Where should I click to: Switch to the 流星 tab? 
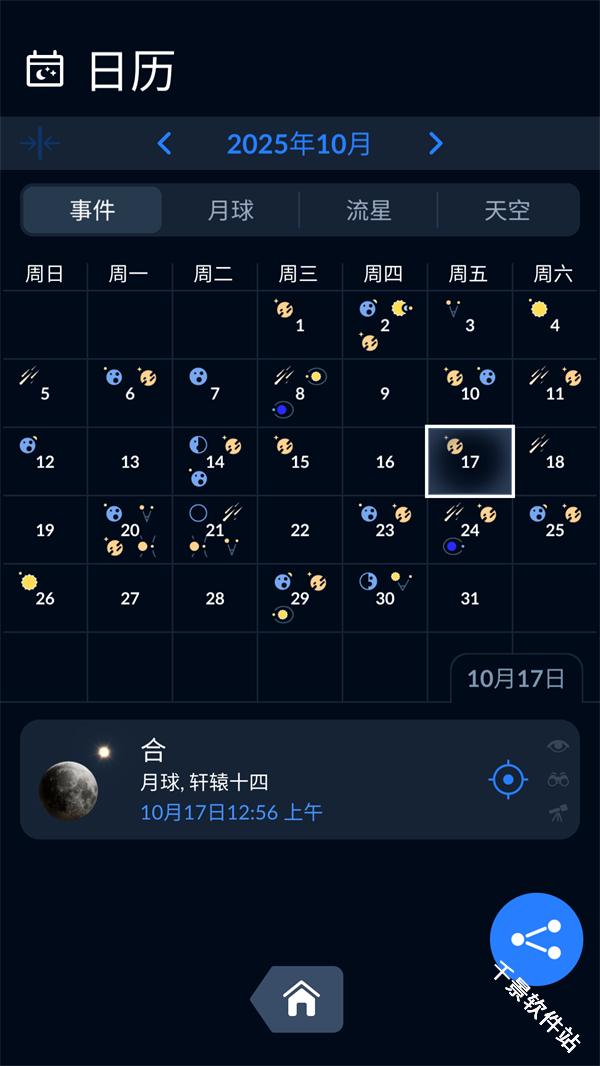368,210
